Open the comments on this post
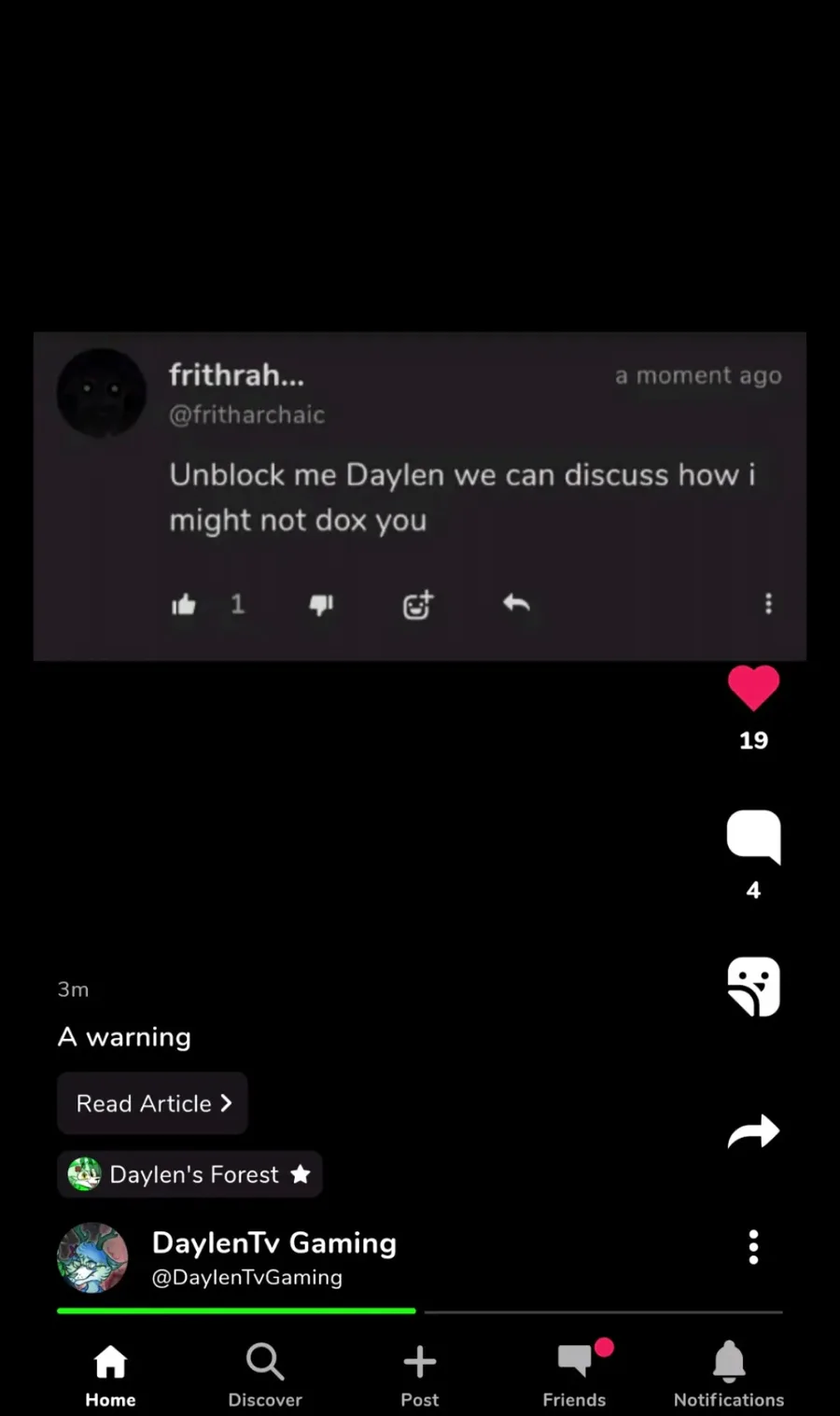This screenshot has height=1416, width=840. [x=753, y=835]
